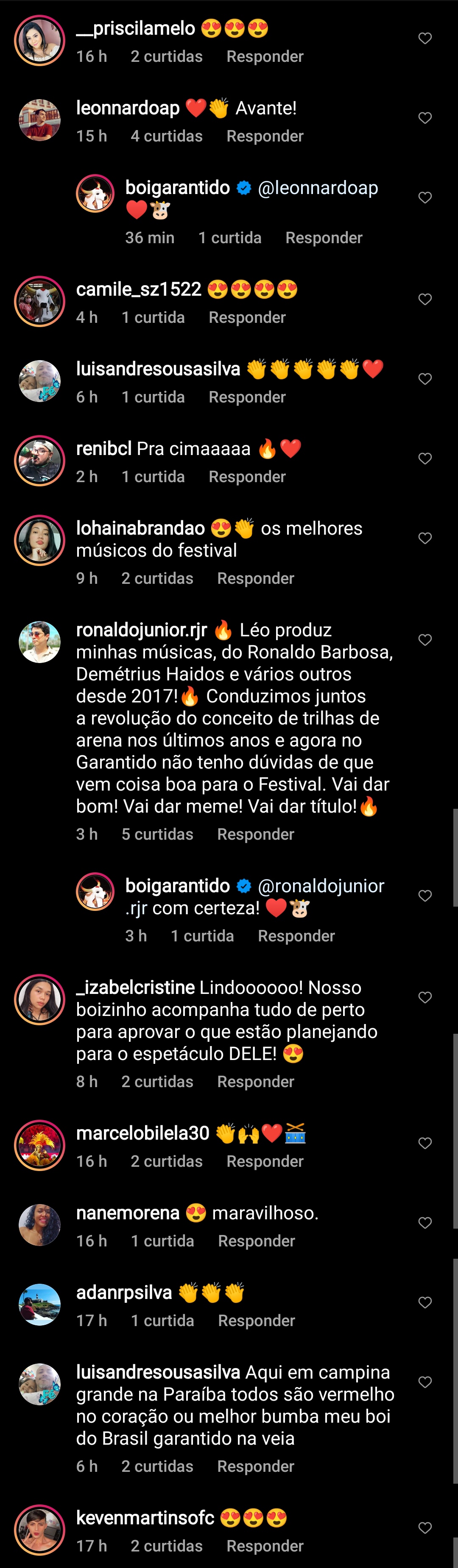Like marcelobilela30's comment
458x1568 pixels.
coord(425,1143)
